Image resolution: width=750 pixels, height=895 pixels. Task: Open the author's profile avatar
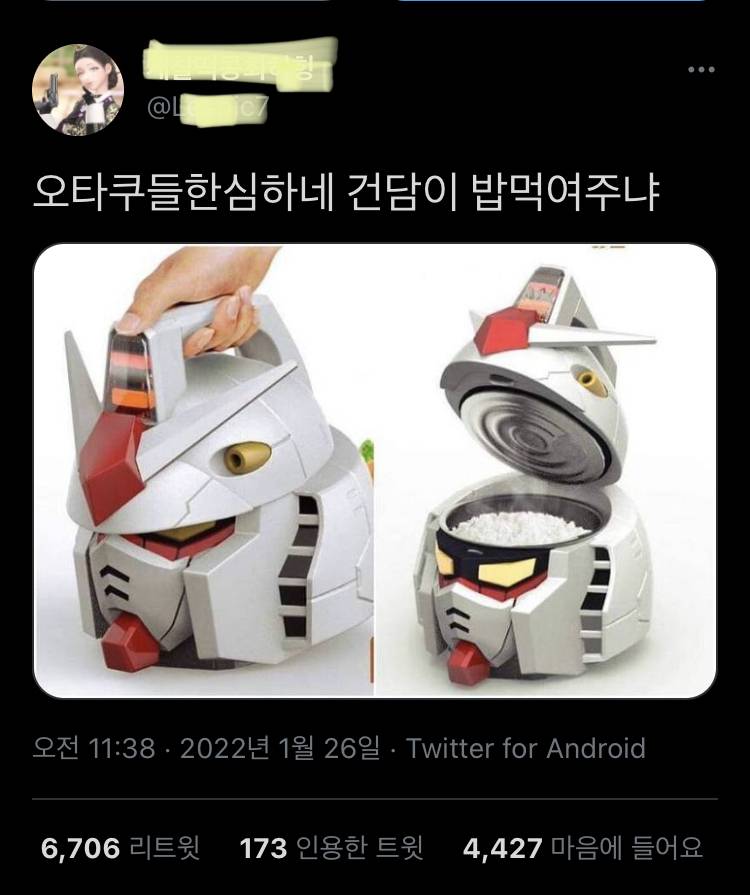(79, 90)
